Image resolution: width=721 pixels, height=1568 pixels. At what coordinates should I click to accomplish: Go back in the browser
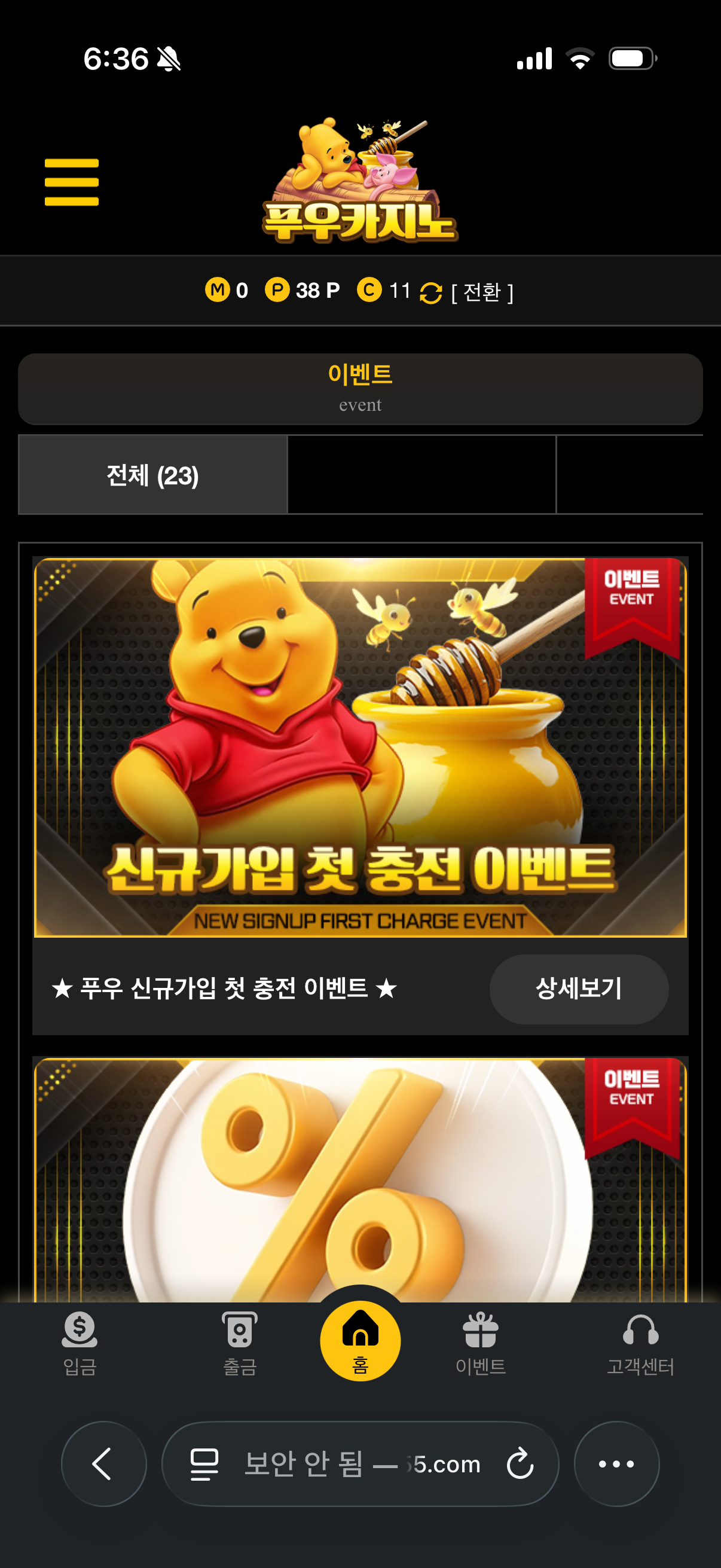pos(103,1463)
